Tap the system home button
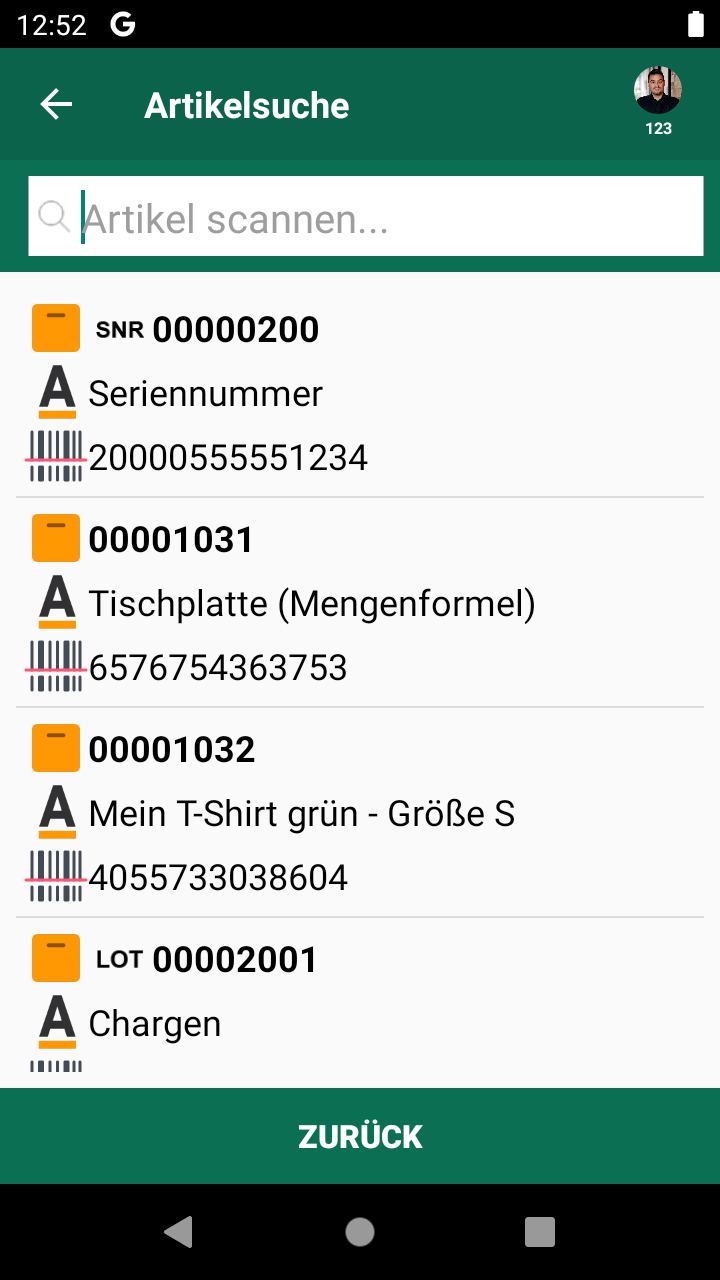This screenshot has width=720, height=1280. pyautogui.click(x=360, y=1232)
